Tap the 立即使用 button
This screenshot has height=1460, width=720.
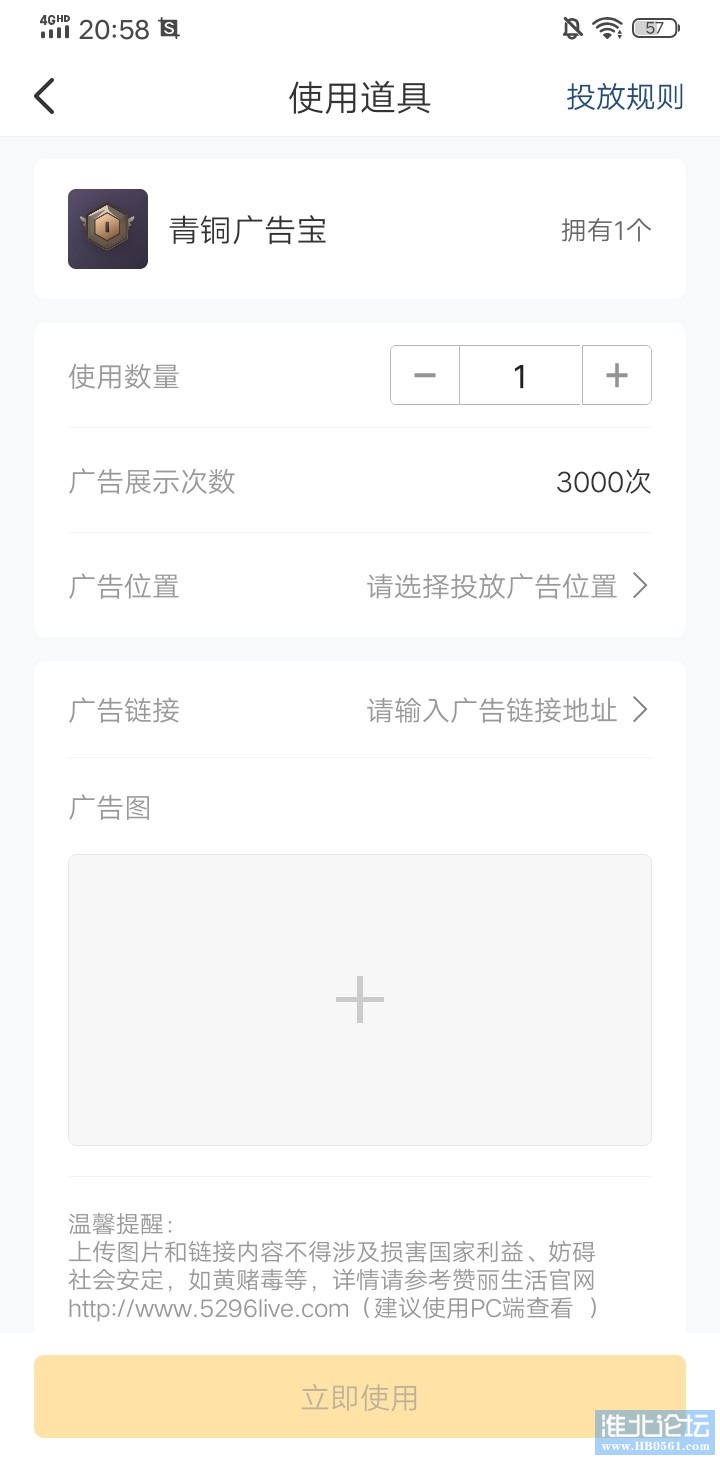pos(360,1397)
